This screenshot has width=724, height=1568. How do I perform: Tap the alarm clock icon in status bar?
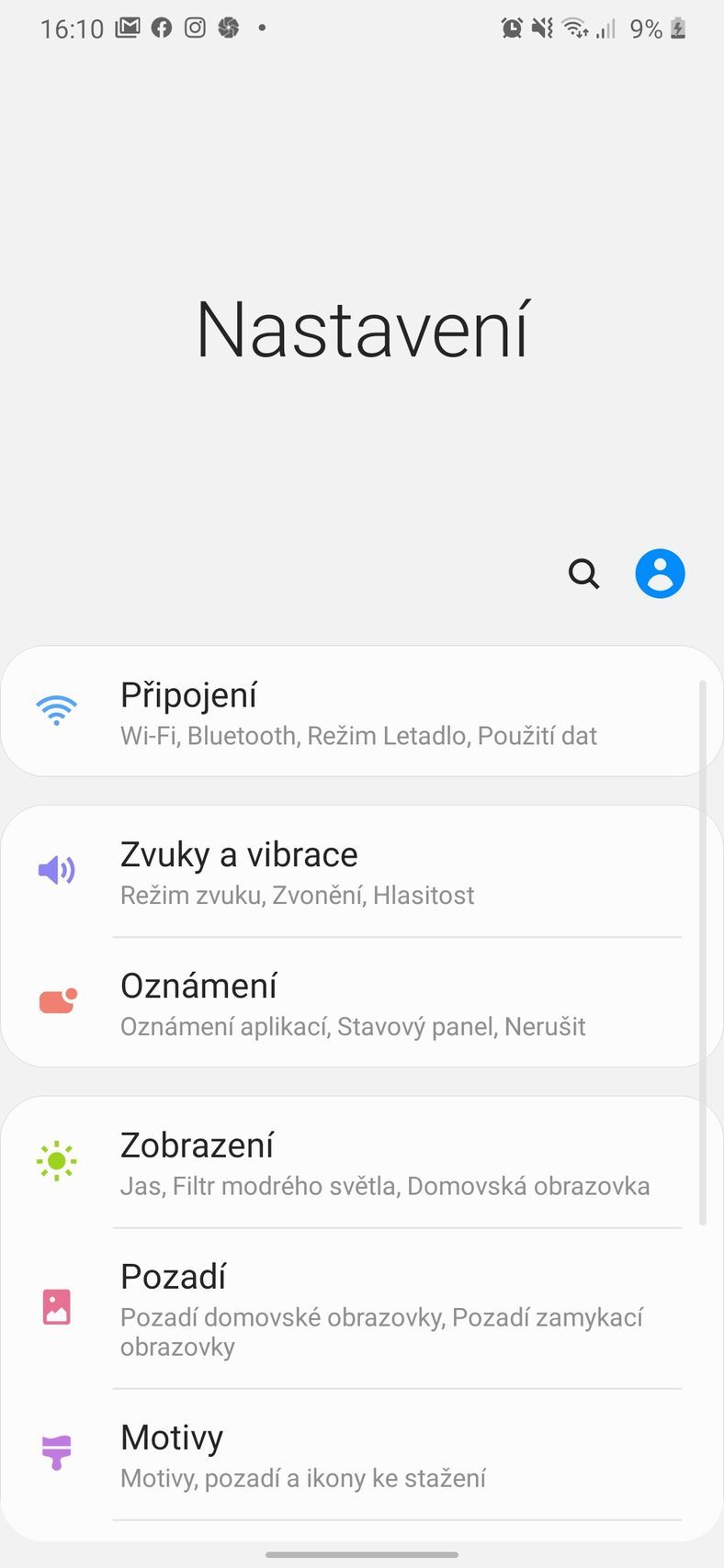coord(514,28)
